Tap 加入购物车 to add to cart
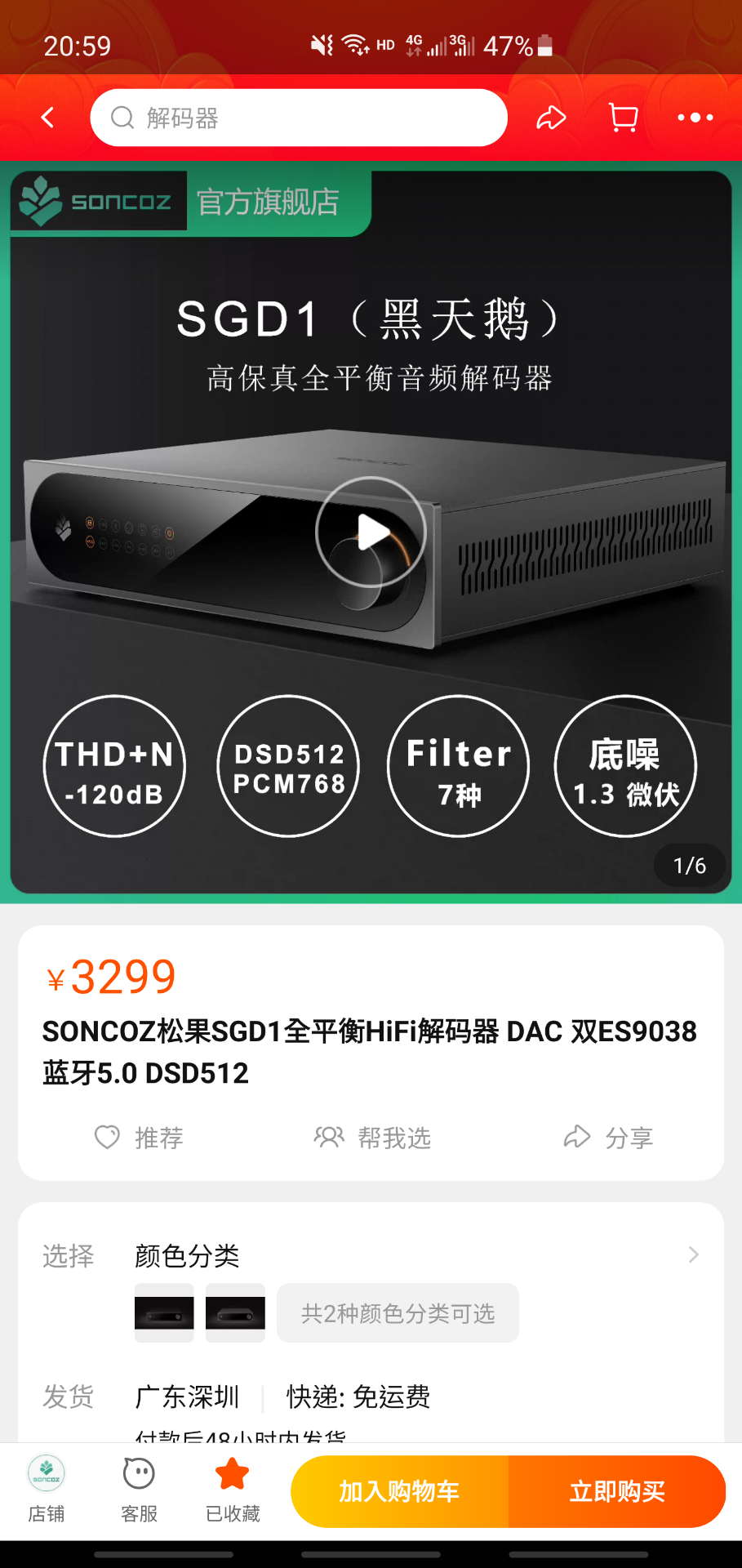Image resolution: width=742 pixels, height=1568 pixels. point(400,1491)
